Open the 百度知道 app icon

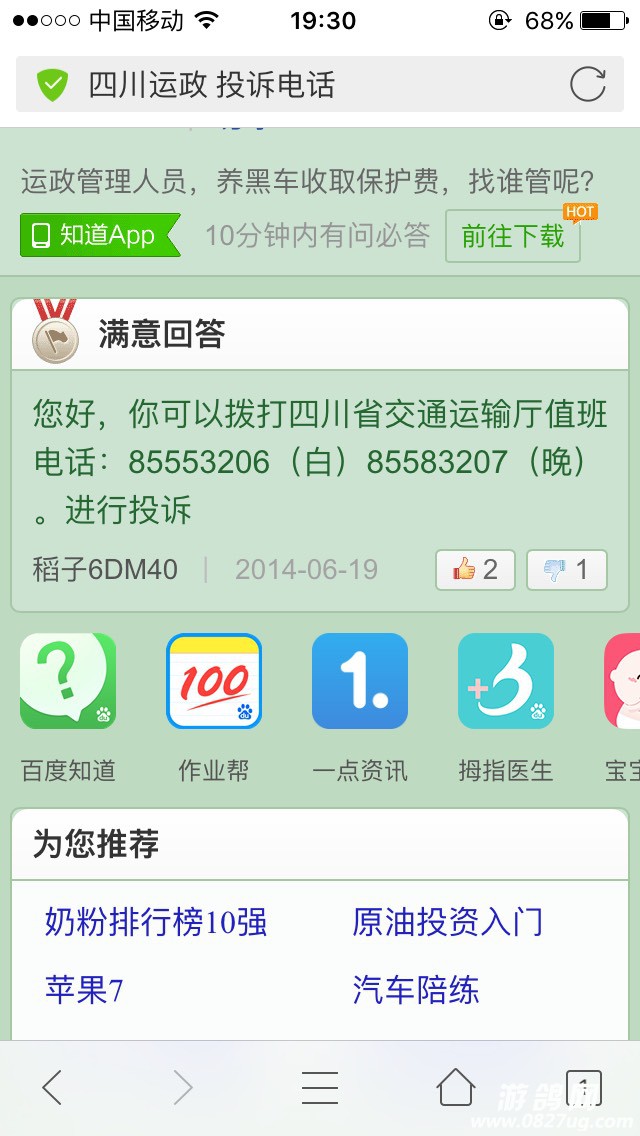click(x=68, y=682)
